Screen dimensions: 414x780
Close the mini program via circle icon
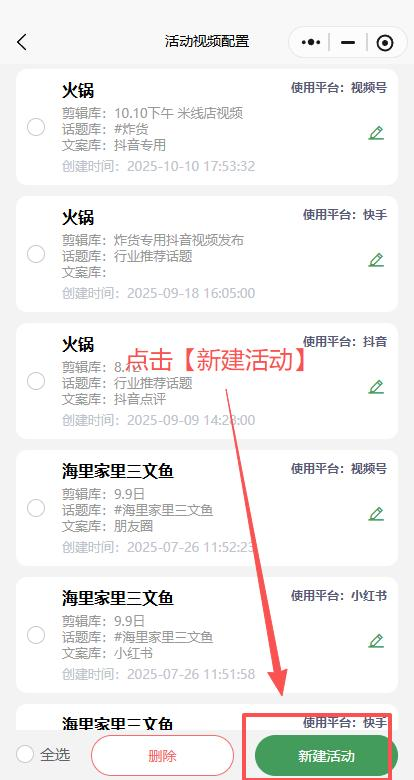(x=385, y=43)
